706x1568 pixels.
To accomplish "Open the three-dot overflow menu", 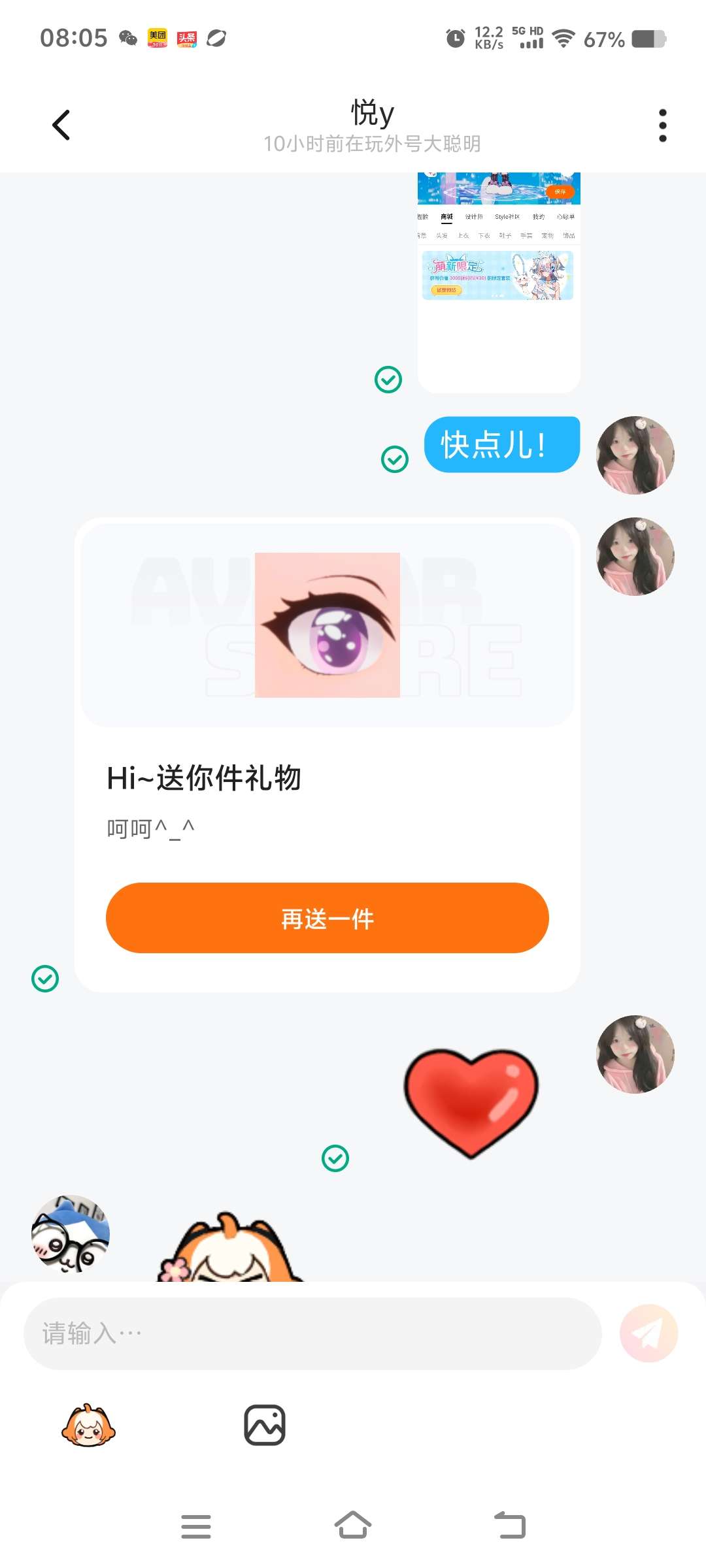I will (x=662, y=125).
